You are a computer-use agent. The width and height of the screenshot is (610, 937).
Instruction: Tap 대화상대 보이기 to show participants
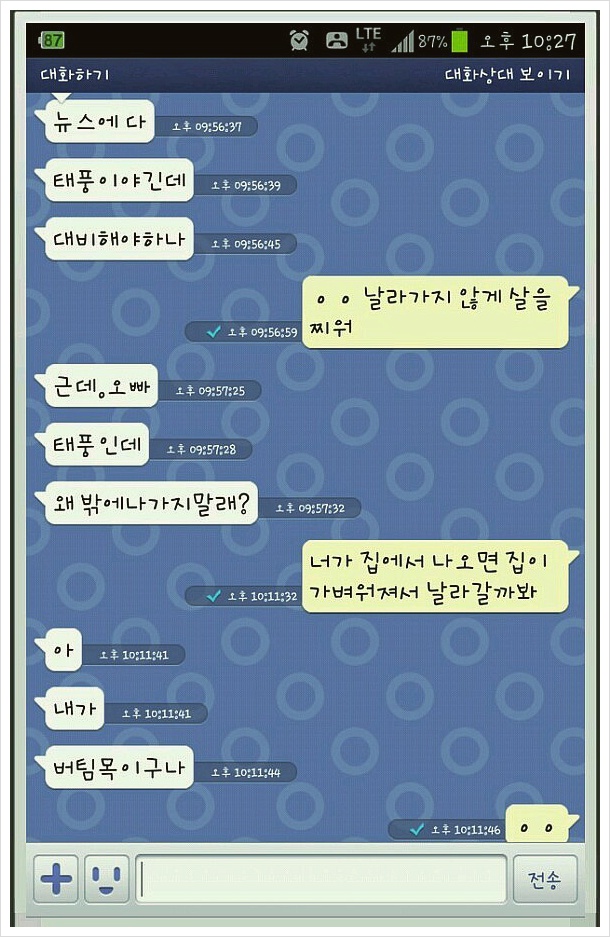507,75
